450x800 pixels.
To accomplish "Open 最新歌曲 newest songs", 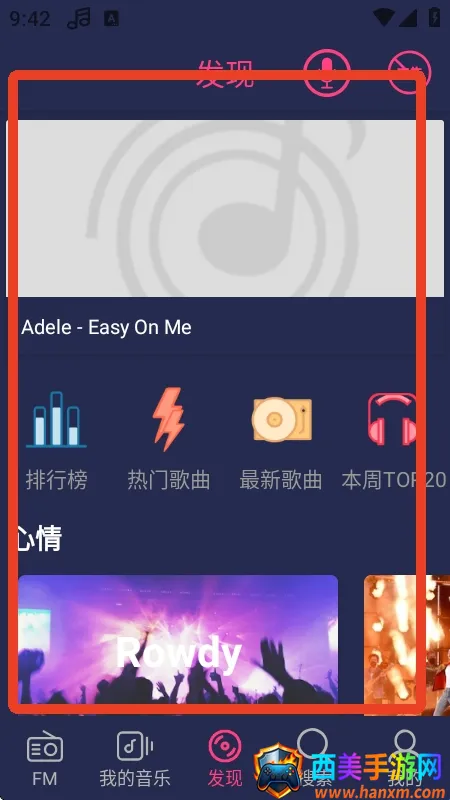I will pos(281,440).
